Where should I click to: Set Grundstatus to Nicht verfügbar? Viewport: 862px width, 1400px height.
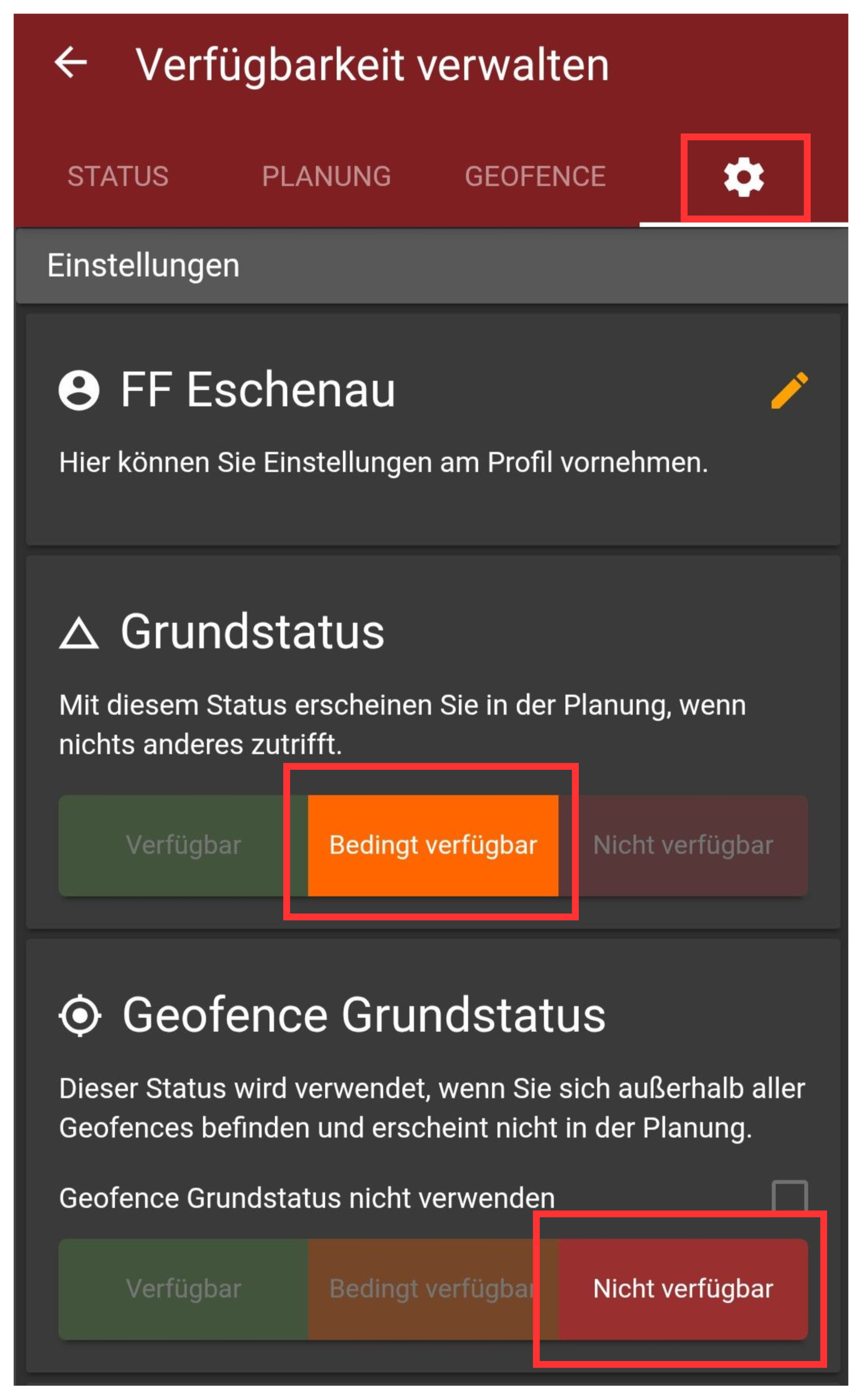683,845
